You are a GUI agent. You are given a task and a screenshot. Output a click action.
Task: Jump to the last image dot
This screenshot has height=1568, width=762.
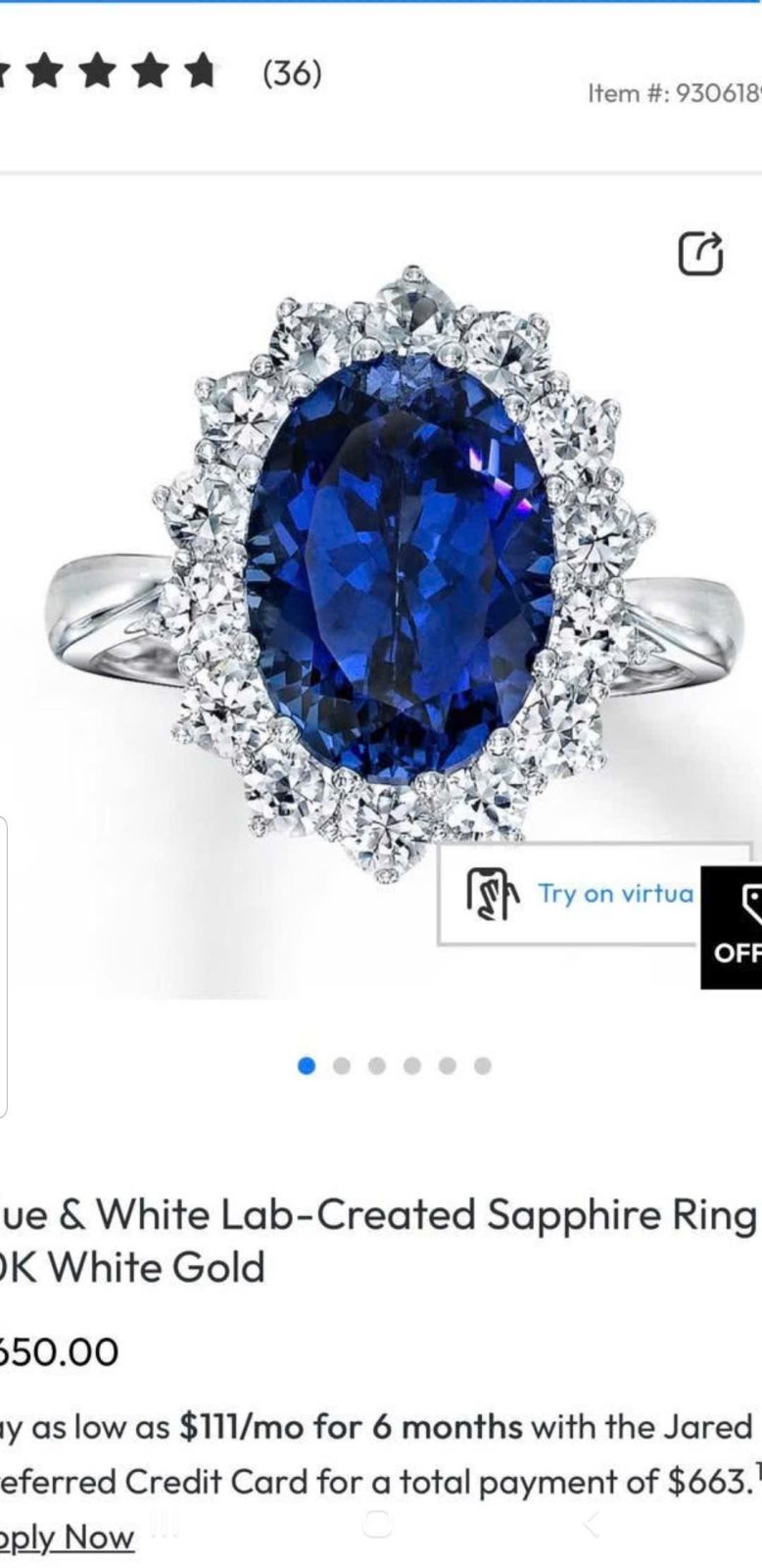[483, 1065]
